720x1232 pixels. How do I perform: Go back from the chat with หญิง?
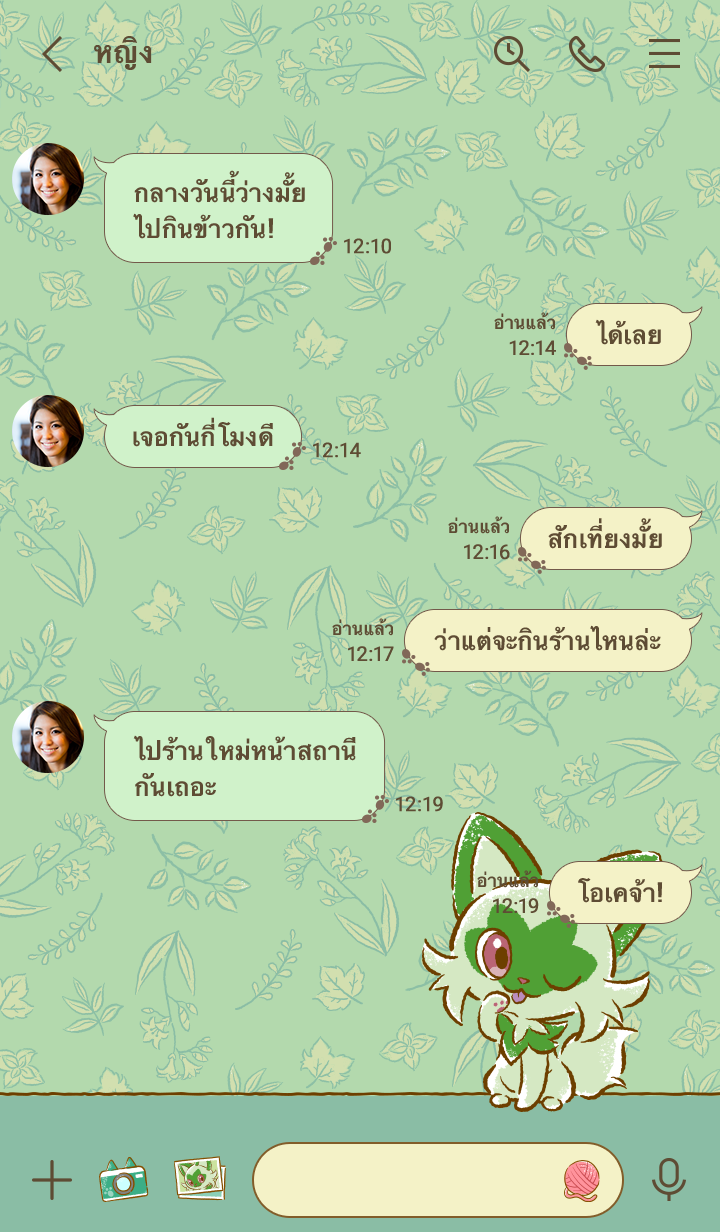pos(52,54)
